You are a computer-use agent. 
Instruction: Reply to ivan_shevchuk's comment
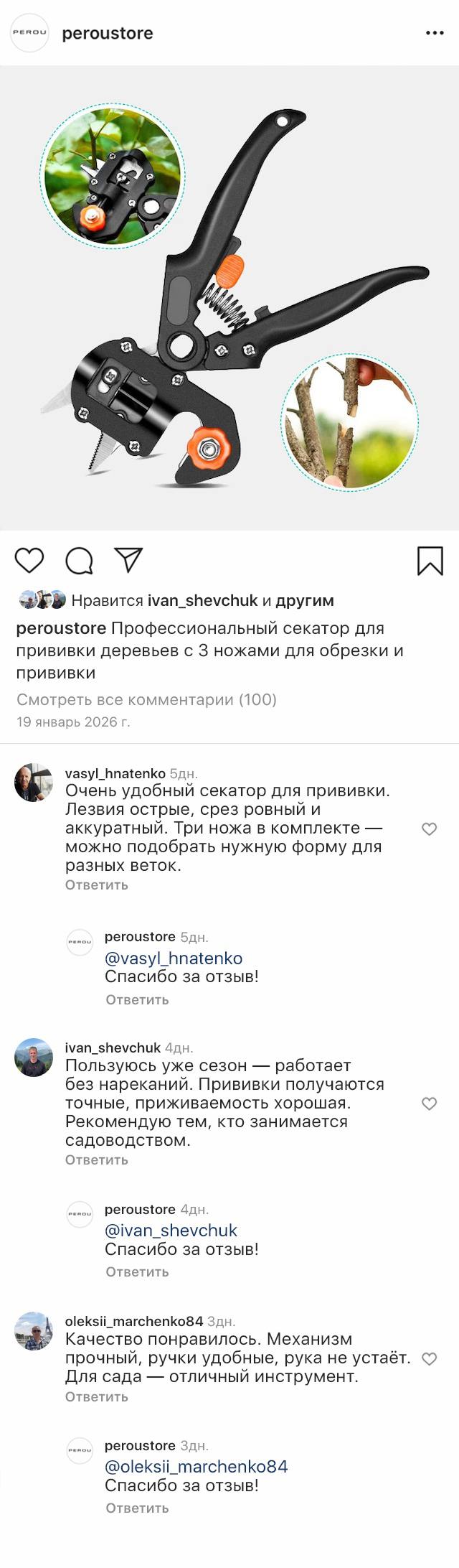tap(96, 1160)
